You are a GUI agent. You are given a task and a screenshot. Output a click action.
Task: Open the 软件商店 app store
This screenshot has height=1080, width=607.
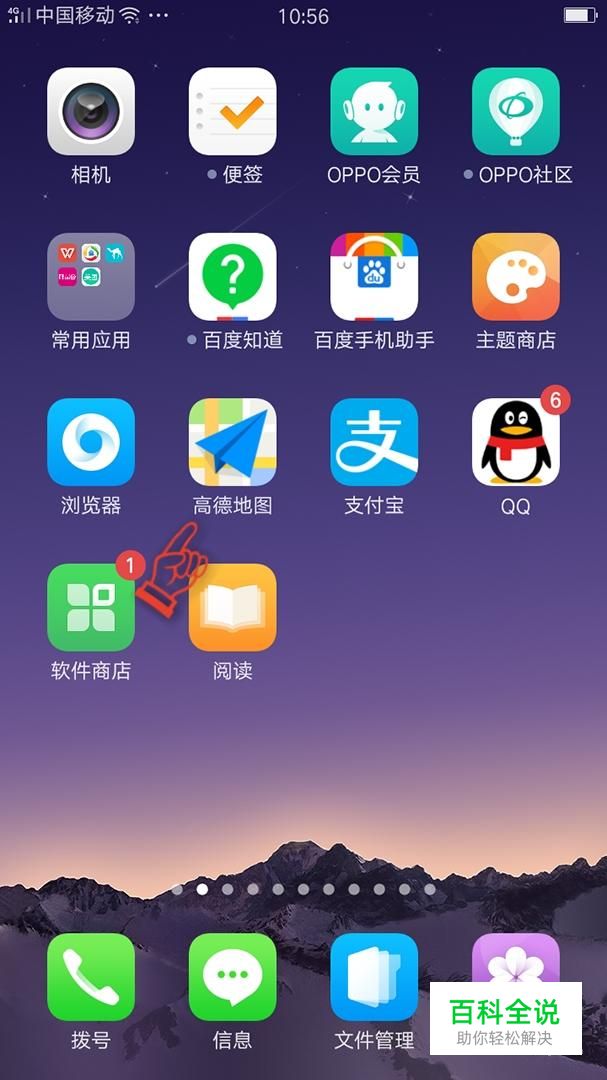(x=91, y=608)
